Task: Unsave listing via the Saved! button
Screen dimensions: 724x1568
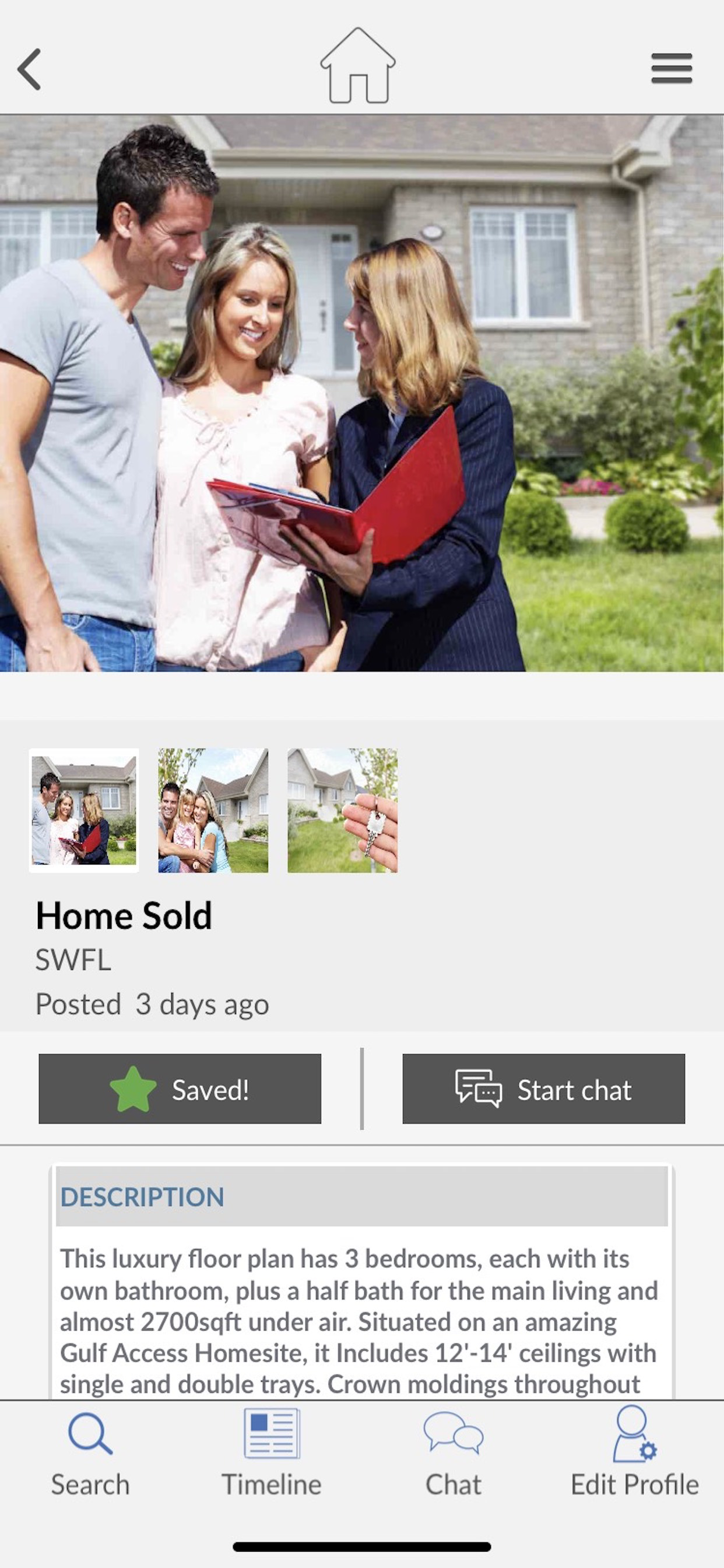Action: 180,1089
